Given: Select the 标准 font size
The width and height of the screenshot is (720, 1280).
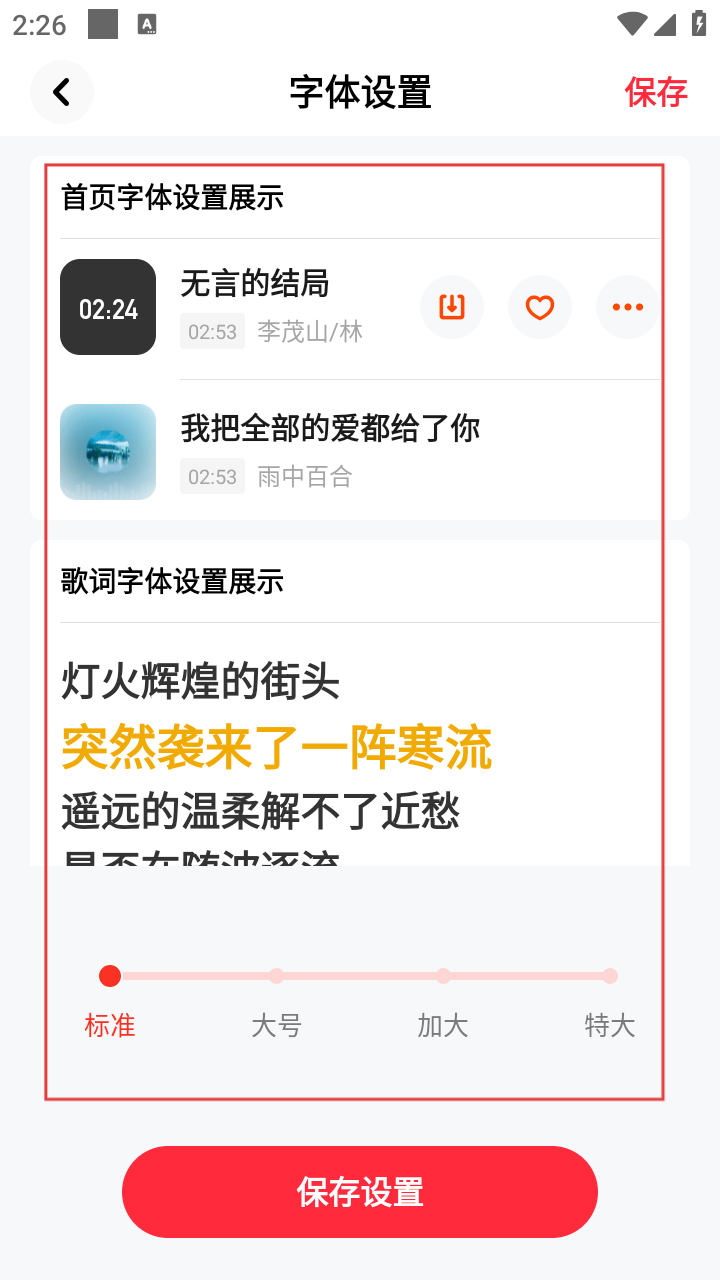Looking at the screenshot, I should (x=110, y=976).
